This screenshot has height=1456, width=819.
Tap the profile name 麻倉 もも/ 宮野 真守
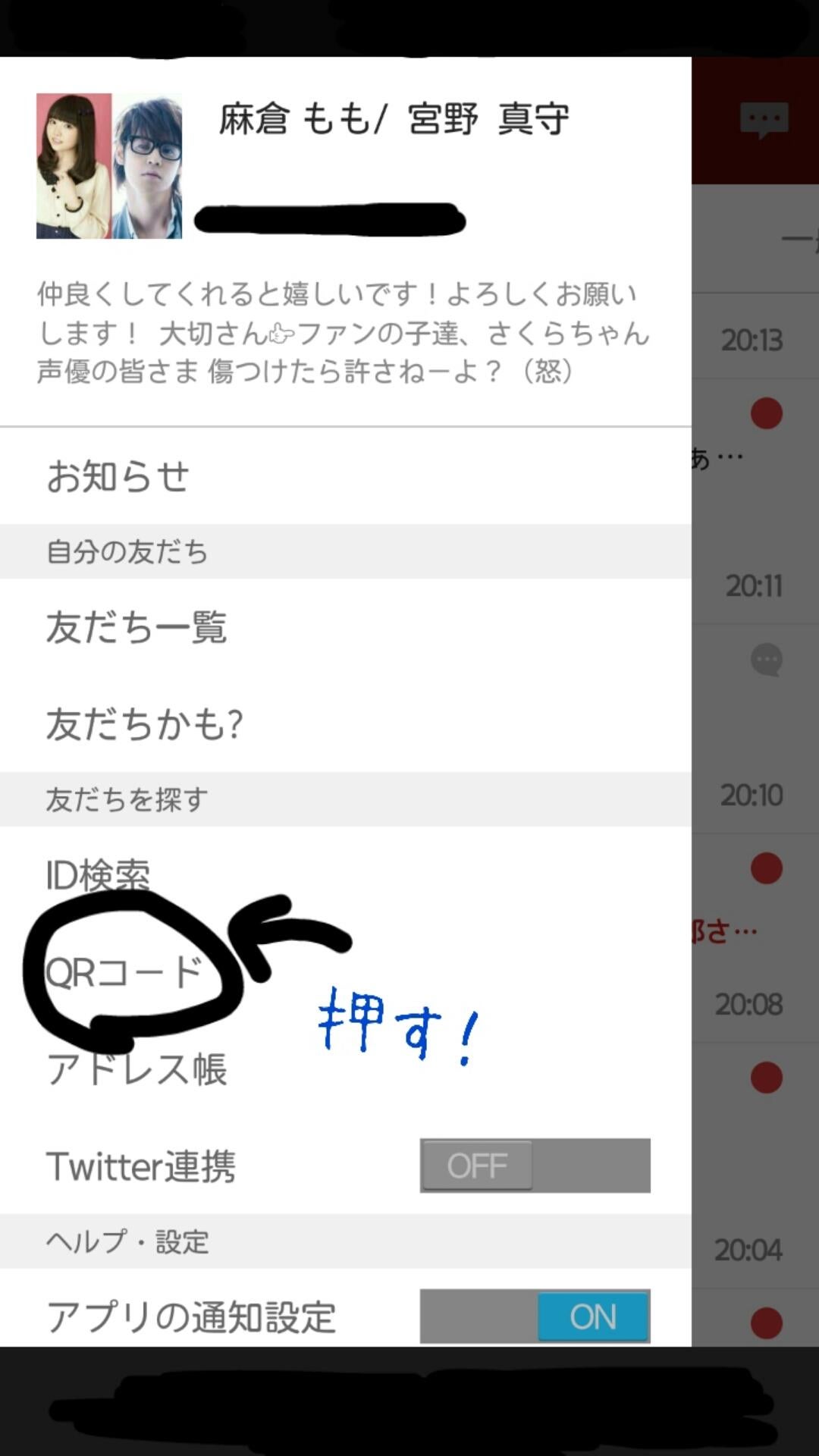394,120
